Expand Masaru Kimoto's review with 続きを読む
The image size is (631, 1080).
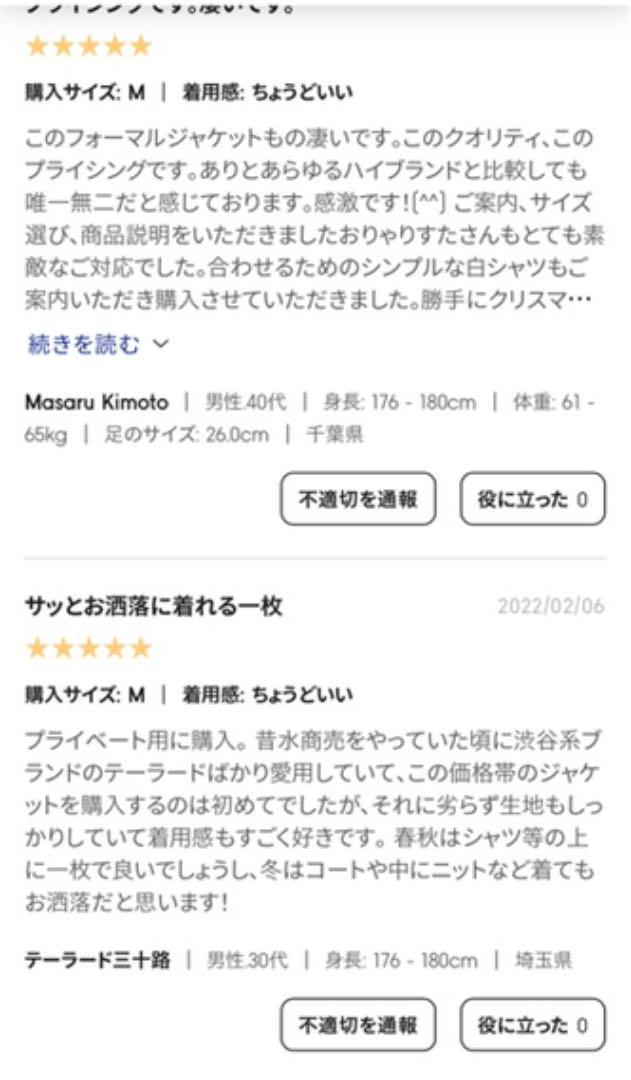pos(97,345)
